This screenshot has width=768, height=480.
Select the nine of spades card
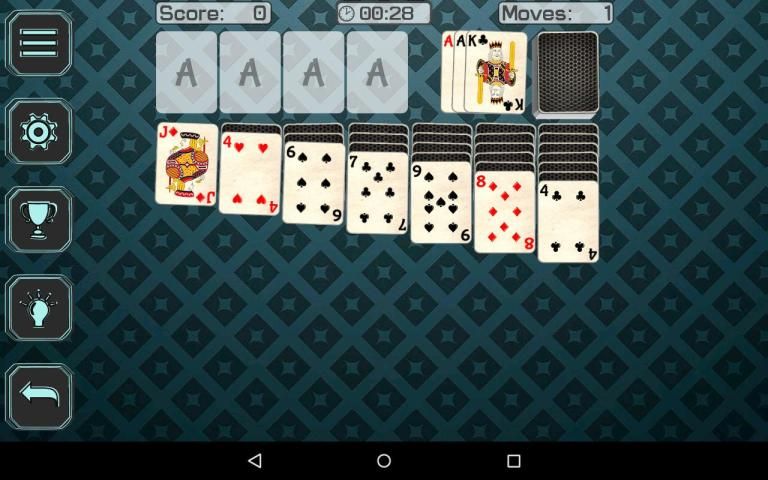click(x=441, y=202)
